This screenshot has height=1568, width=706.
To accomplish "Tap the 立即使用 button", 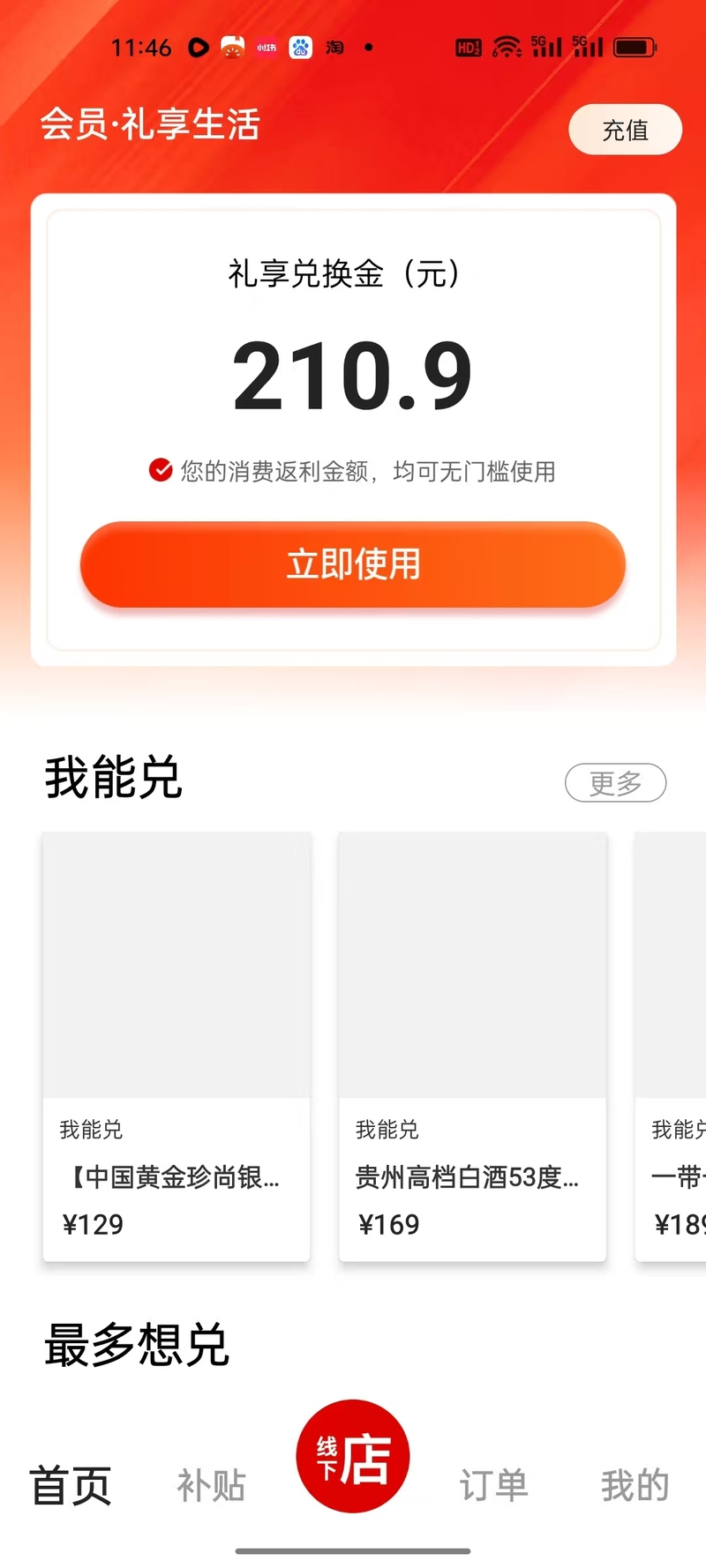I will (x=353, y=564).
